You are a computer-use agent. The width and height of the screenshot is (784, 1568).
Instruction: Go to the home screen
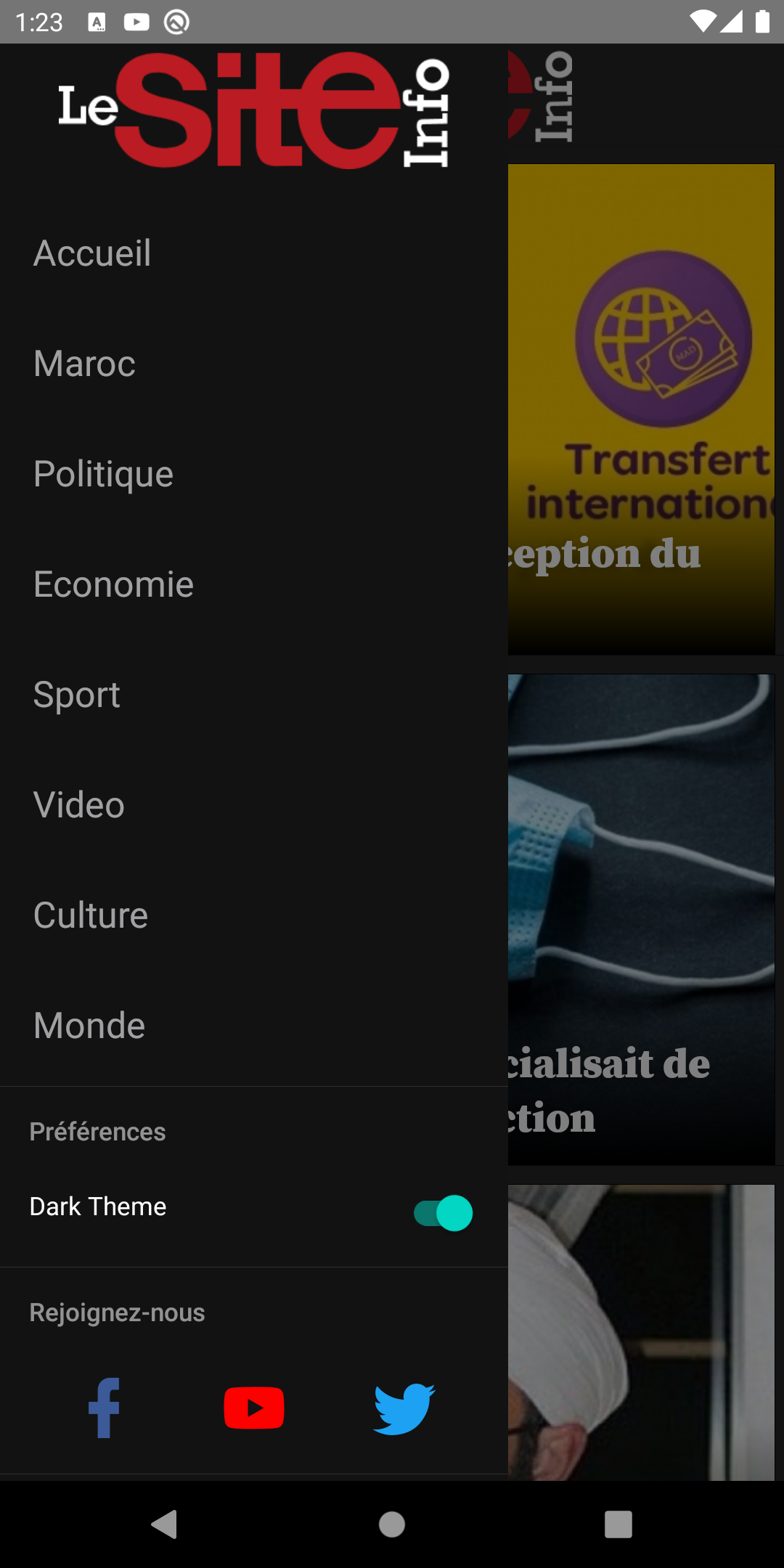pyautogui.click(x=392, y=1524)
